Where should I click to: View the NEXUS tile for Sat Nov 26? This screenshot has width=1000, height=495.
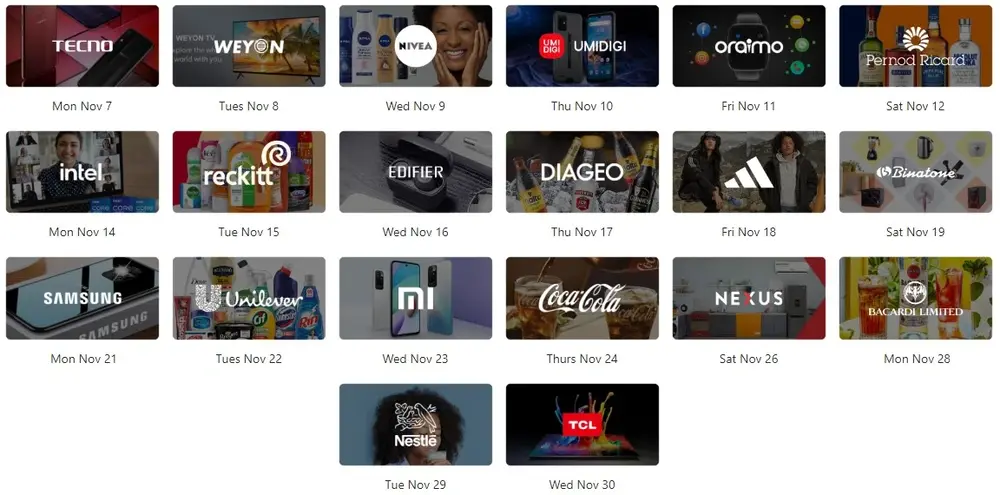coord(748,298)
